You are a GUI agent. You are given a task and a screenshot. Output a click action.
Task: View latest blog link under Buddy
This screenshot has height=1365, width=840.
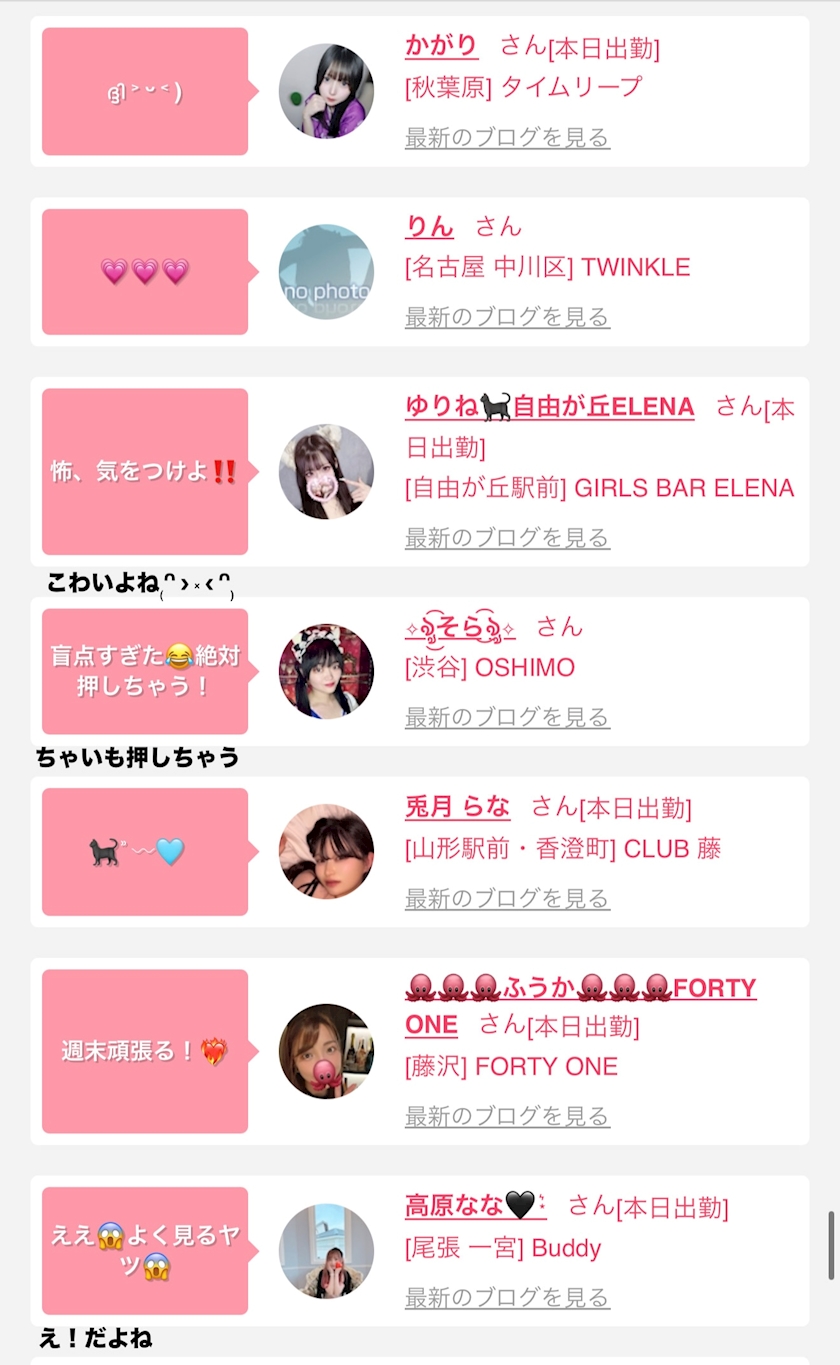(x=507, y=1298)
